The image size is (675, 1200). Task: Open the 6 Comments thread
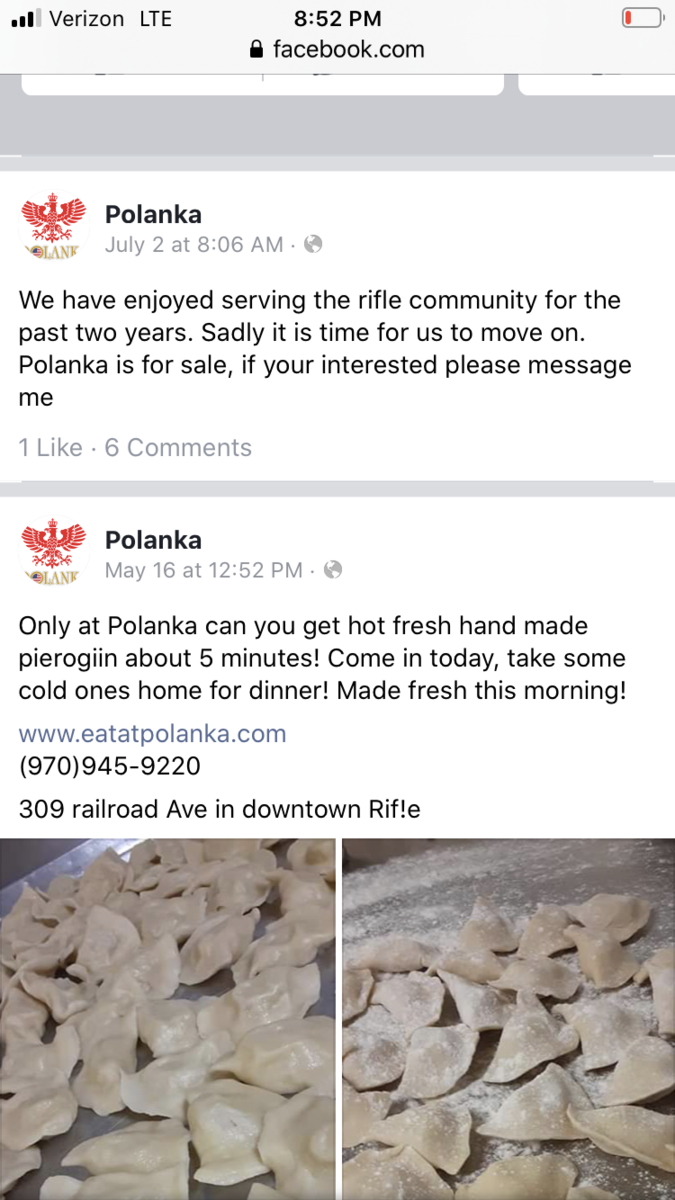point(178,448)
